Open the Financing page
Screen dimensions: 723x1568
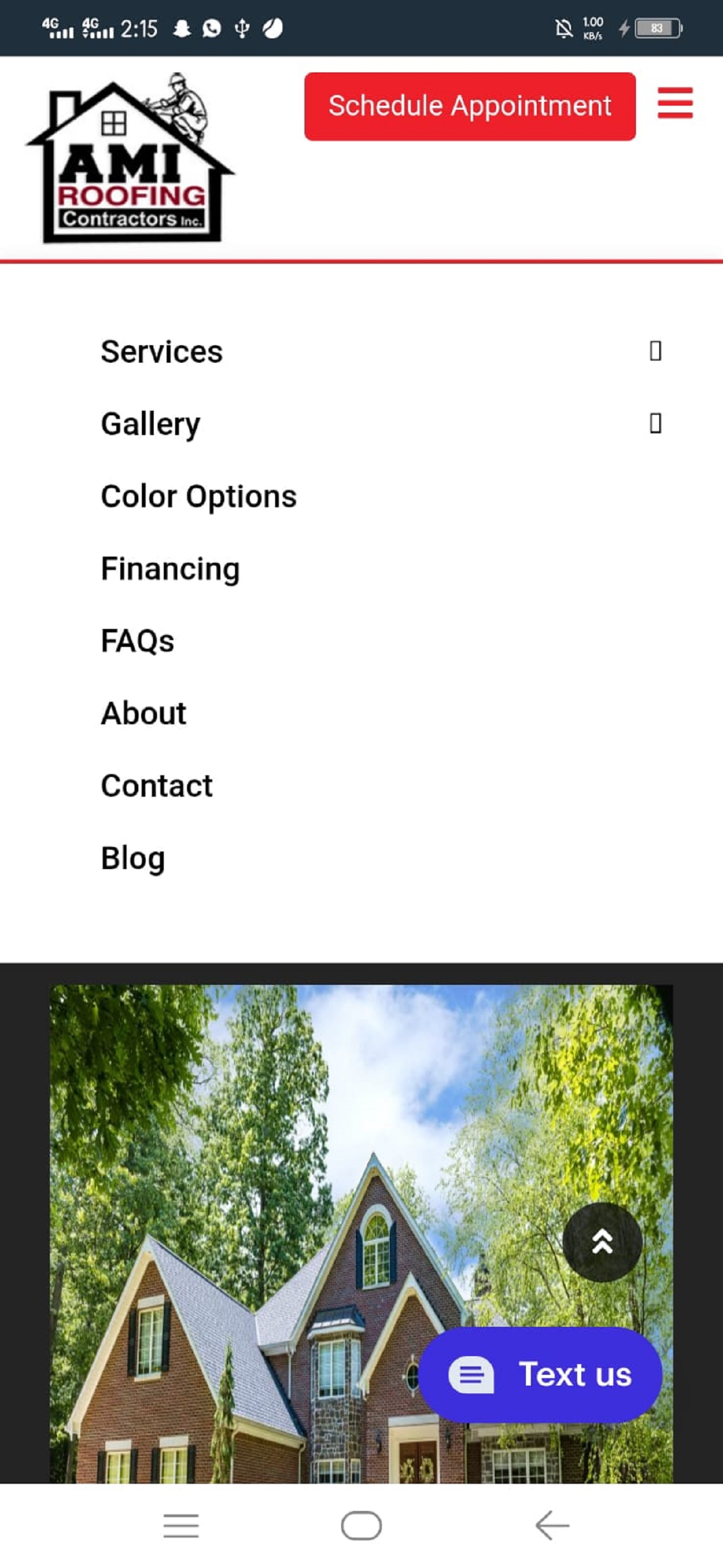pos(171,568)
